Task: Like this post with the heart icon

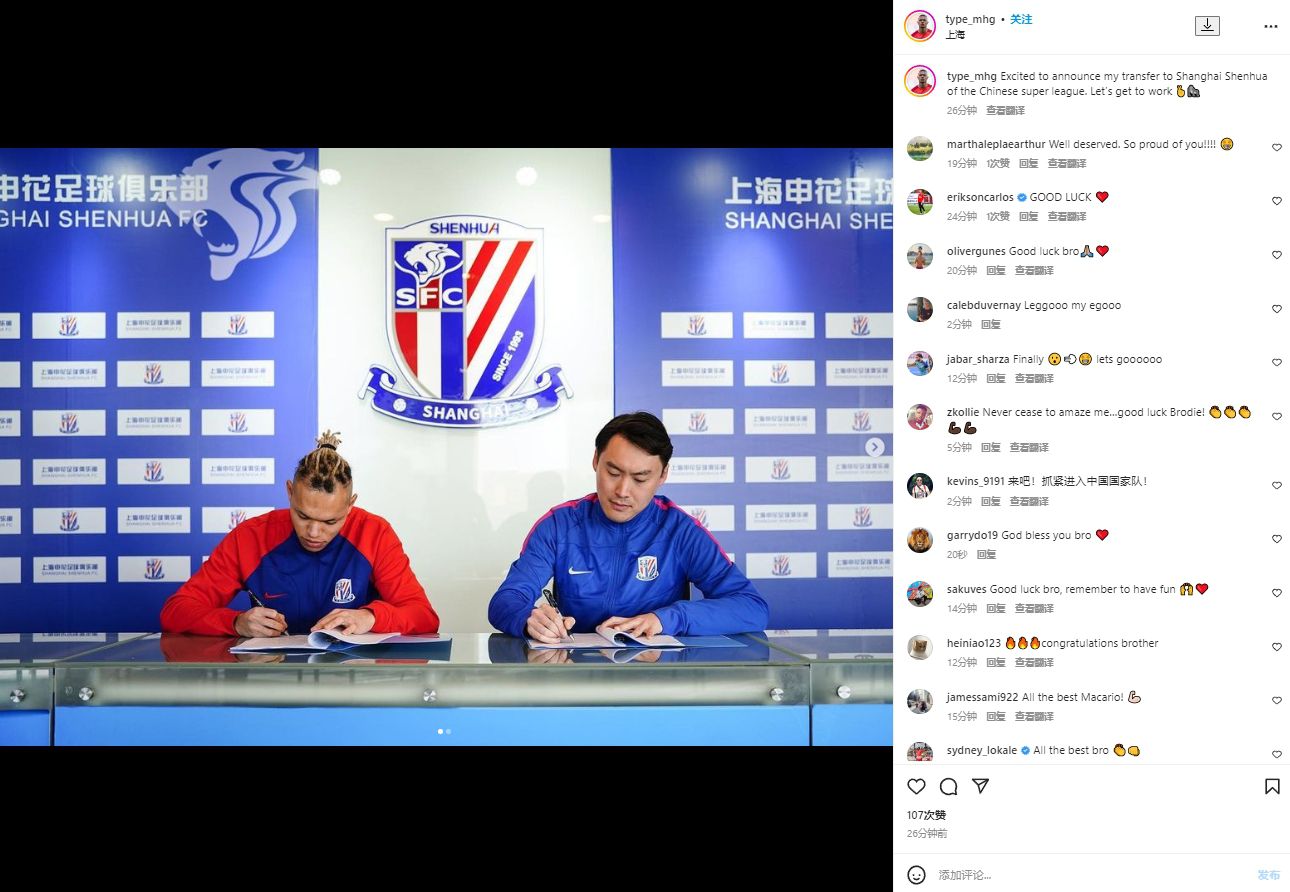Action: pos(916,786)
